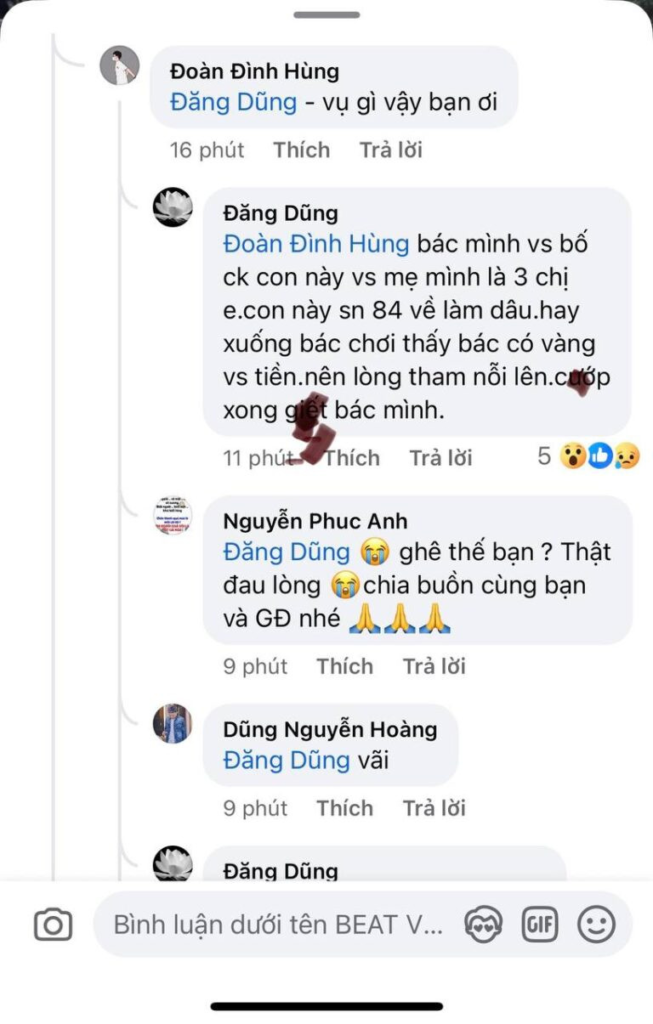The height and width of the screenshot is (1024, 653).
Task: Like Đoàn Đình Hùng's comment
Action: (301, 150)
